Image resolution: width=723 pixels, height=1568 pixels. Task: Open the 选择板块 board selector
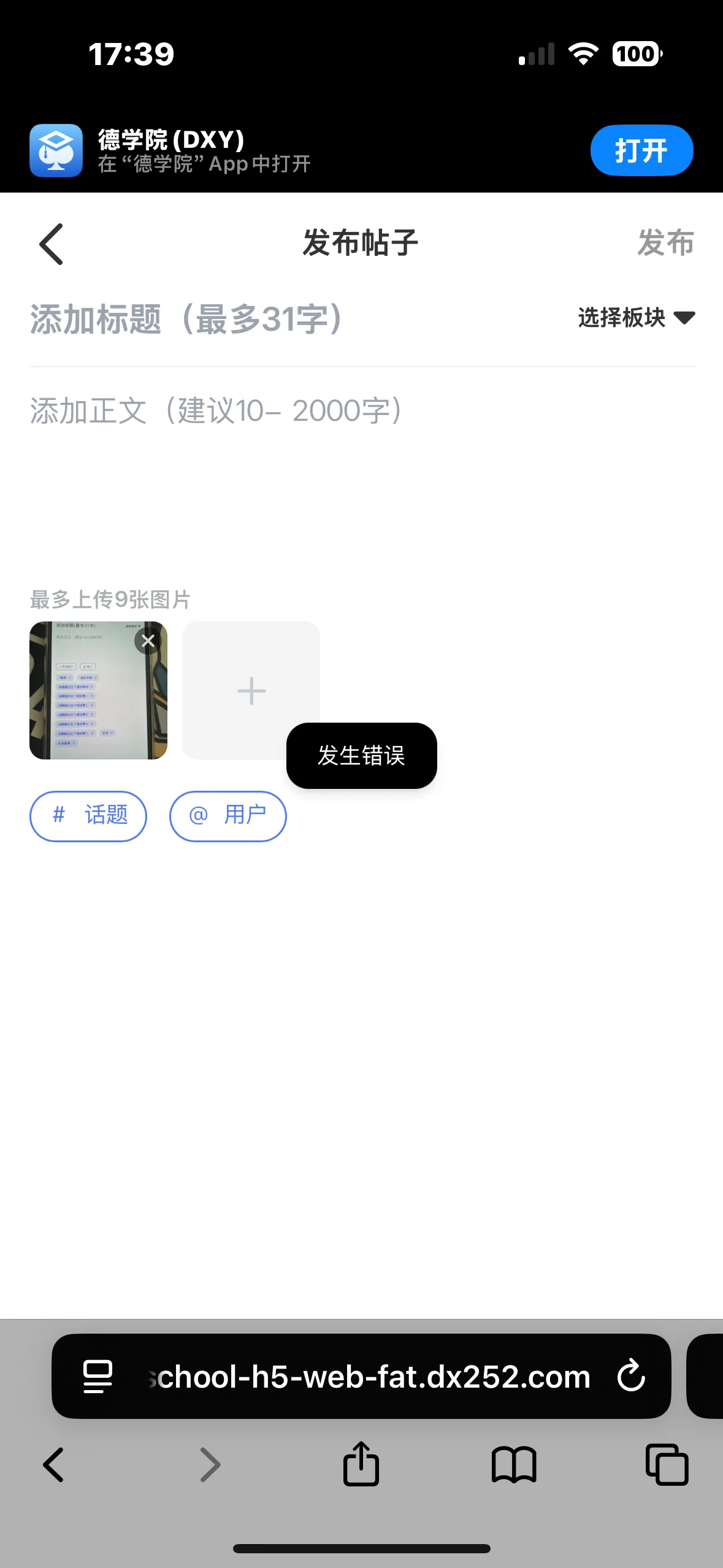point(635,317)
